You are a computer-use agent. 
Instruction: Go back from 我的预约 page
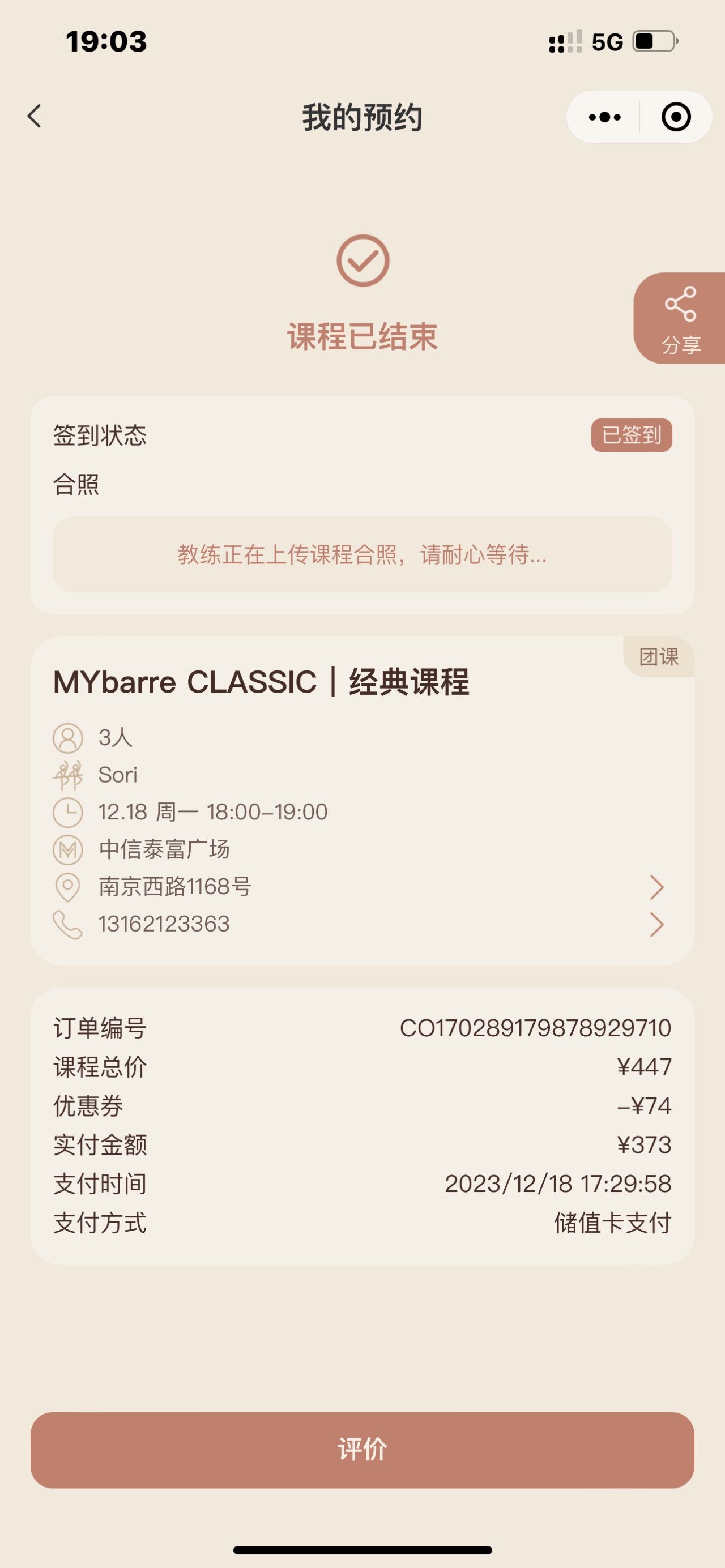pyautogui.click(x=35, y=116)
